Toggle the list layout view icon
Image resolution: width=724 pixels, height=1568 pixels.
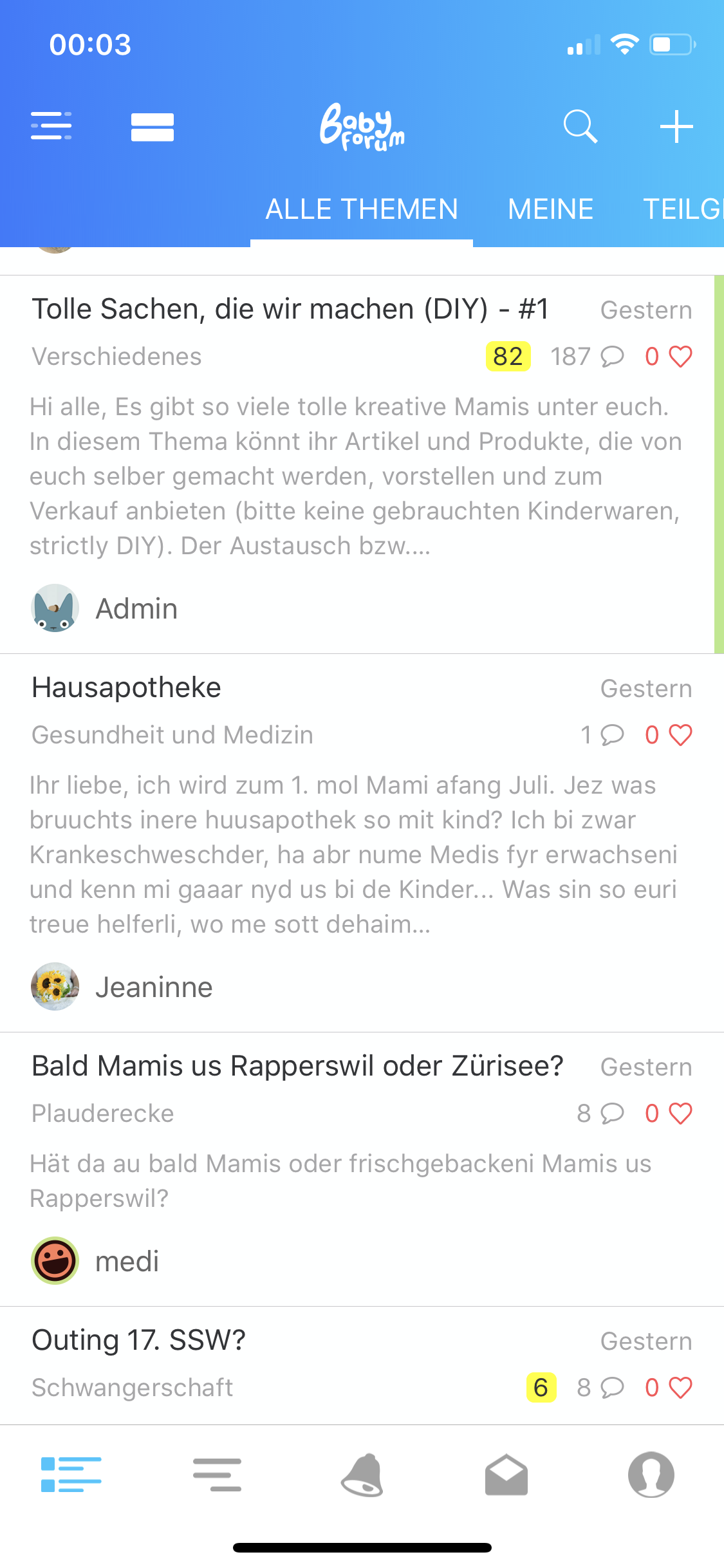[152, 127]
